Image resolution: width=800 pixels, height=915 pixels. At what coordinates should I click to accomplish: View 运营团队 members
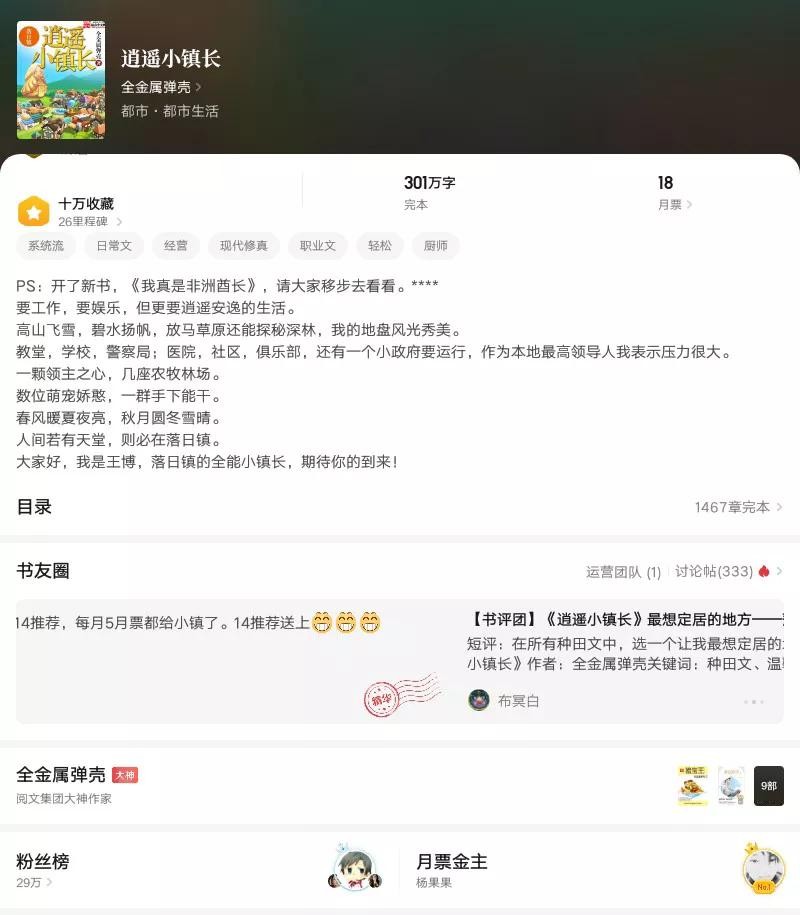coord(623,572)
